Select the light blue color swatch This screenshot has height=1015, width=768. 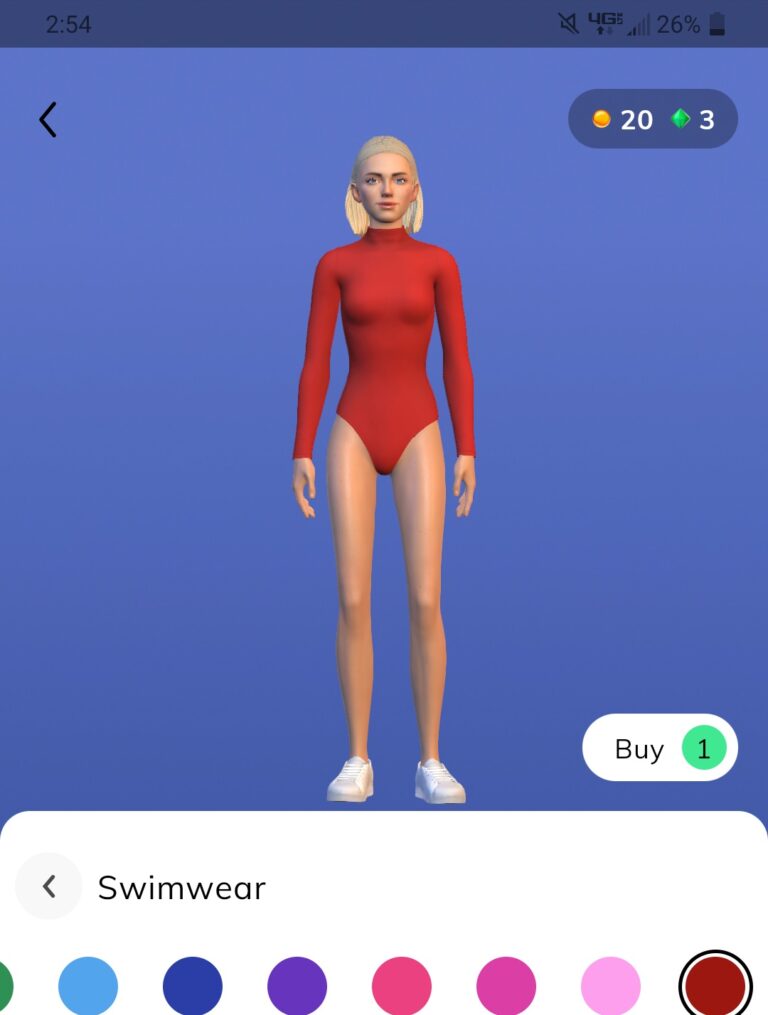[88, 986]
